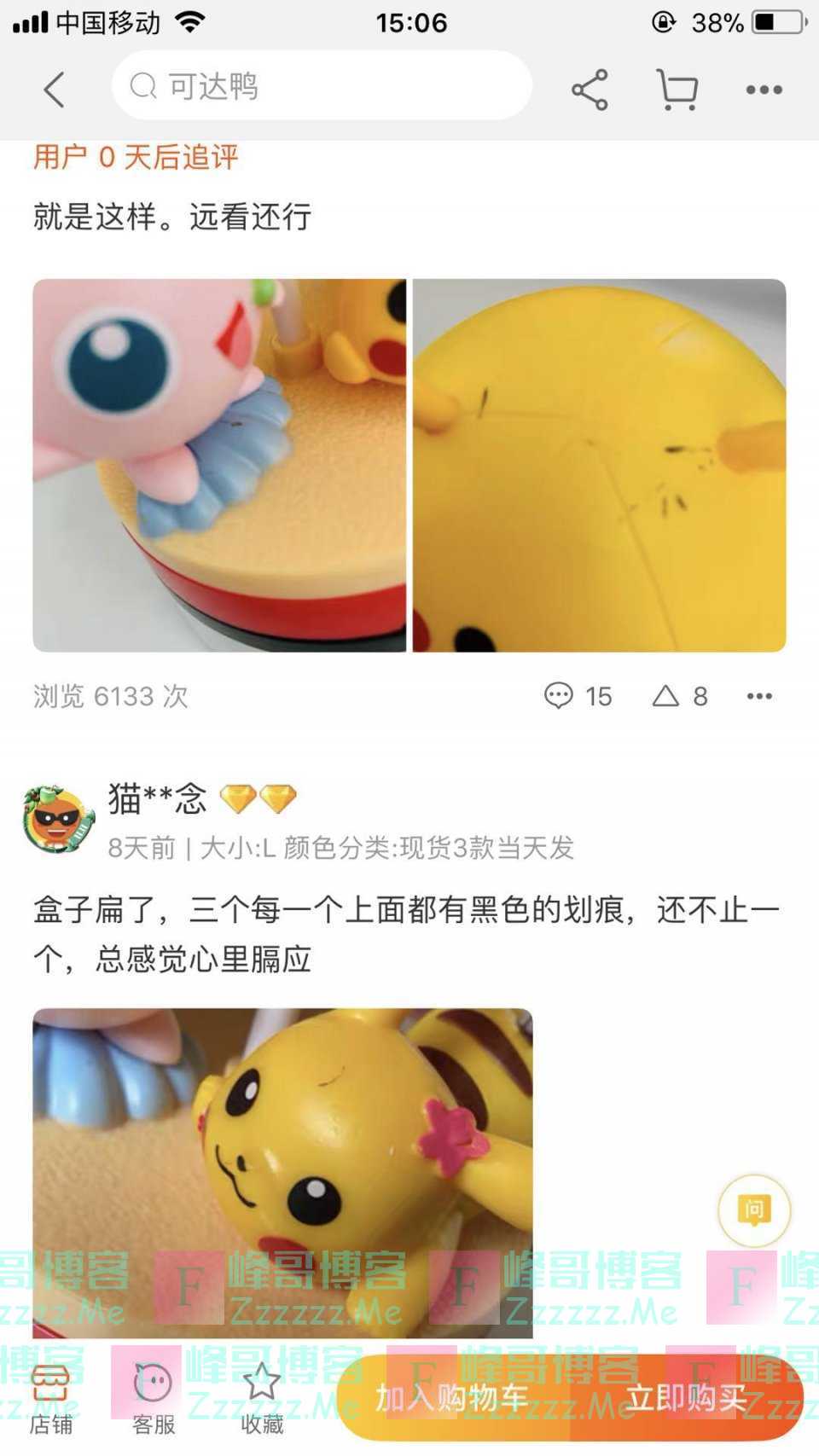
Task: Open the Pikachu photo in 猫**念's review
Action: [x=282, y=1173]
